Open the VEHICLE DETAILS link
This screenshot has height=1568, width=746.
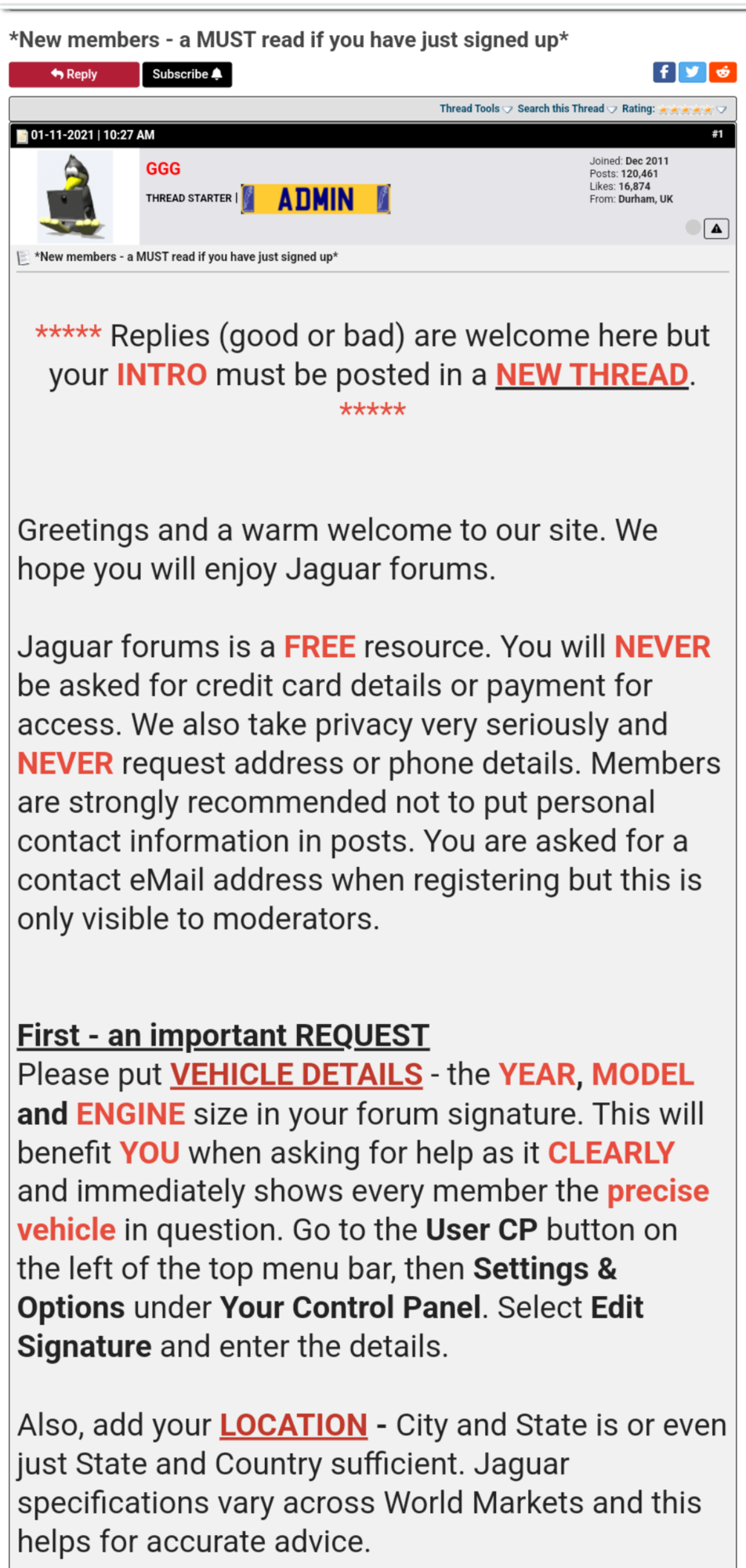coord(296,1074)
